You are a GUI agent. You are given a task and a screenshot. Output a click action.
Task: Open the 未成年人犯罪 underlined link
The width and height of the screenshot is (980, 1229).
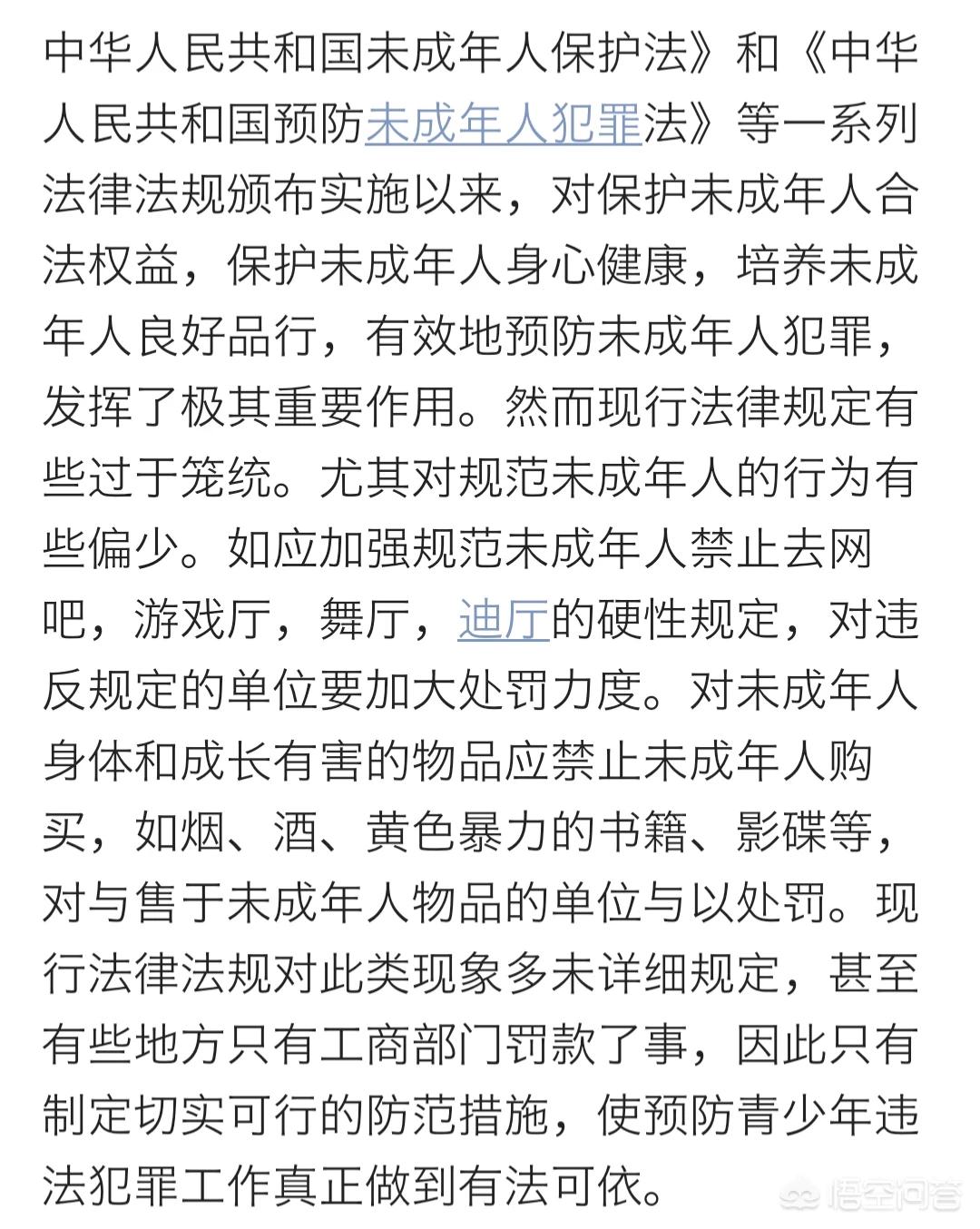click(504, 123)
